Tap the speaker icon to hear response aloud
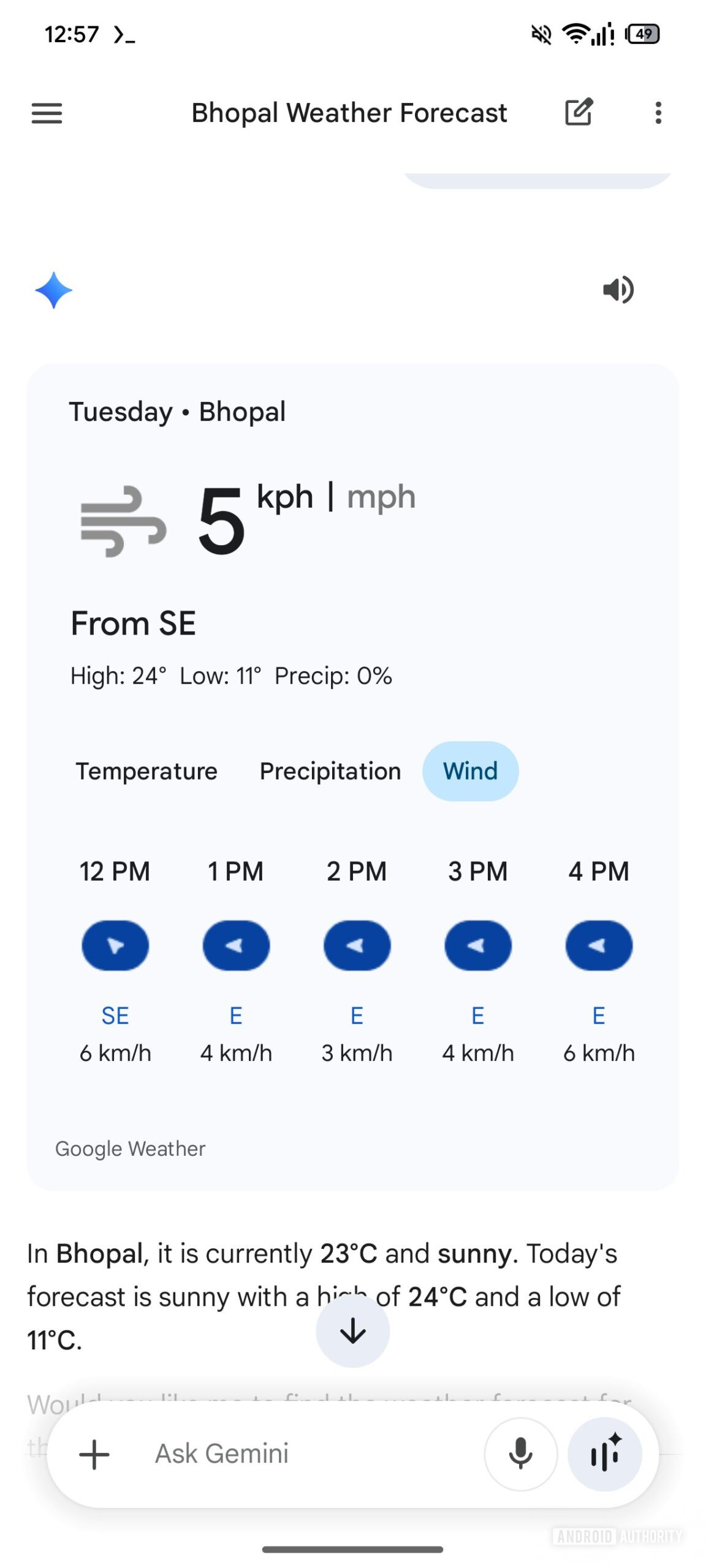This screenshot has height=1568, width=706. pyautogui.click(x=619, y=290)
